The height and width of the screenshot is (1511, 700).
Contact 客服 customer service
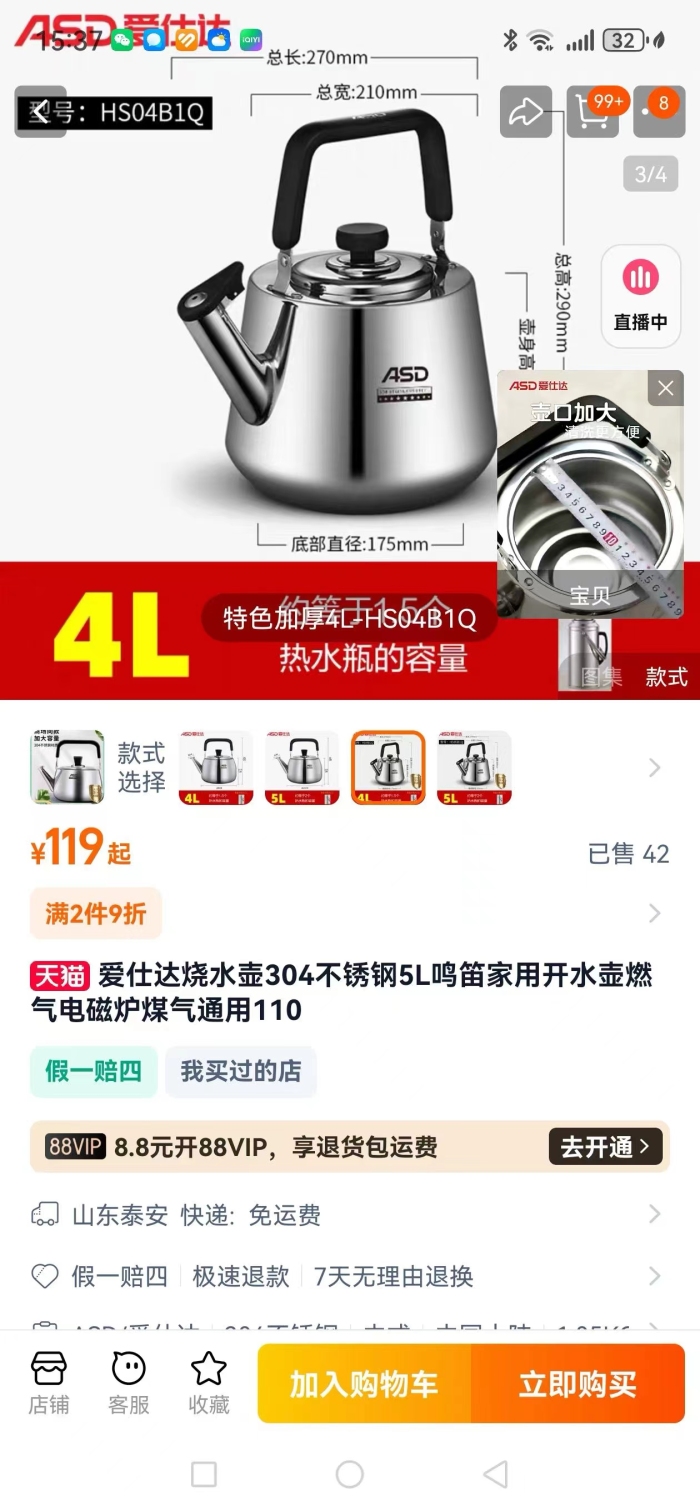[x=129, y=1383]
